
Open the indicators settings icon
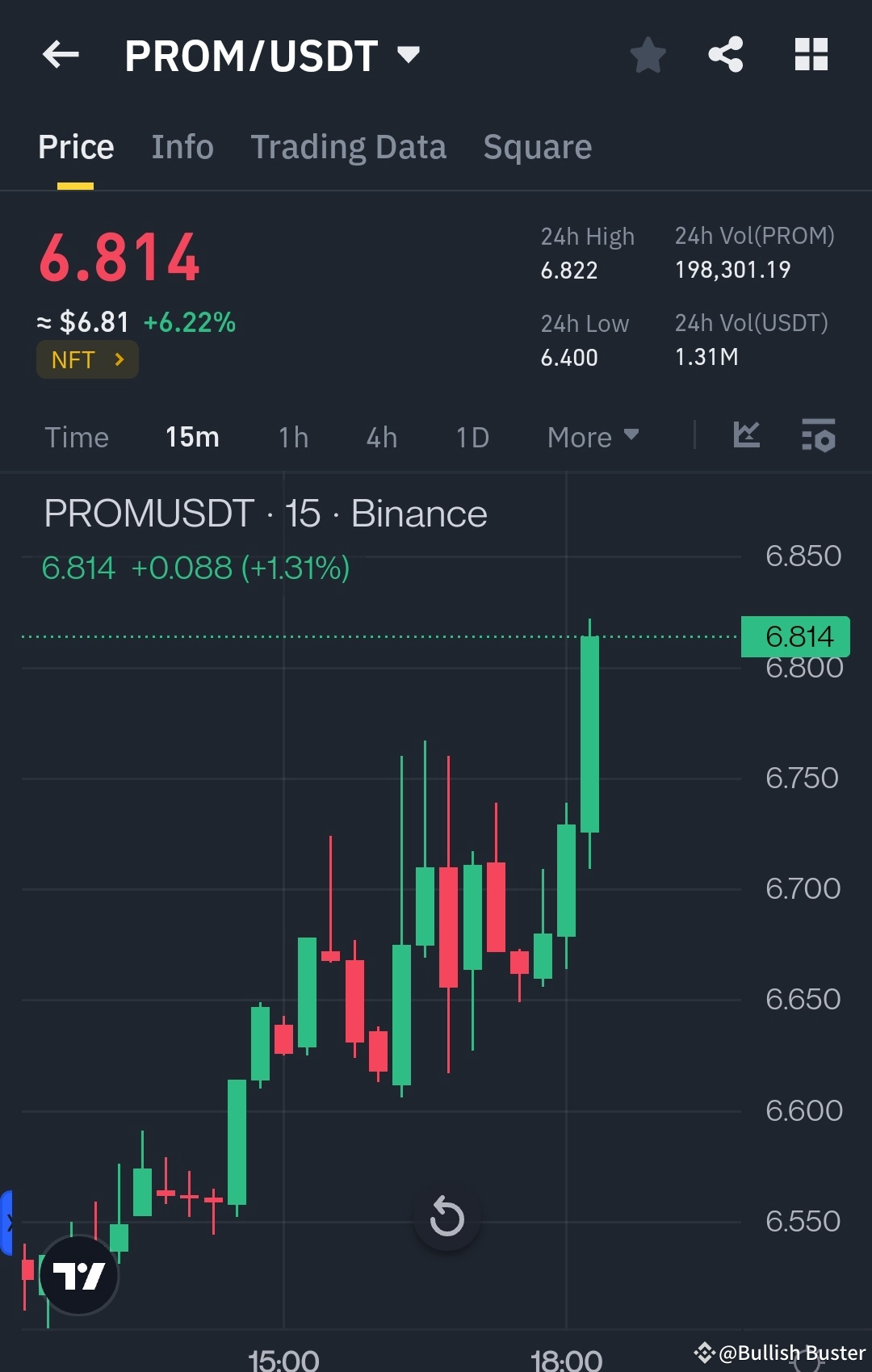(818, 436)
